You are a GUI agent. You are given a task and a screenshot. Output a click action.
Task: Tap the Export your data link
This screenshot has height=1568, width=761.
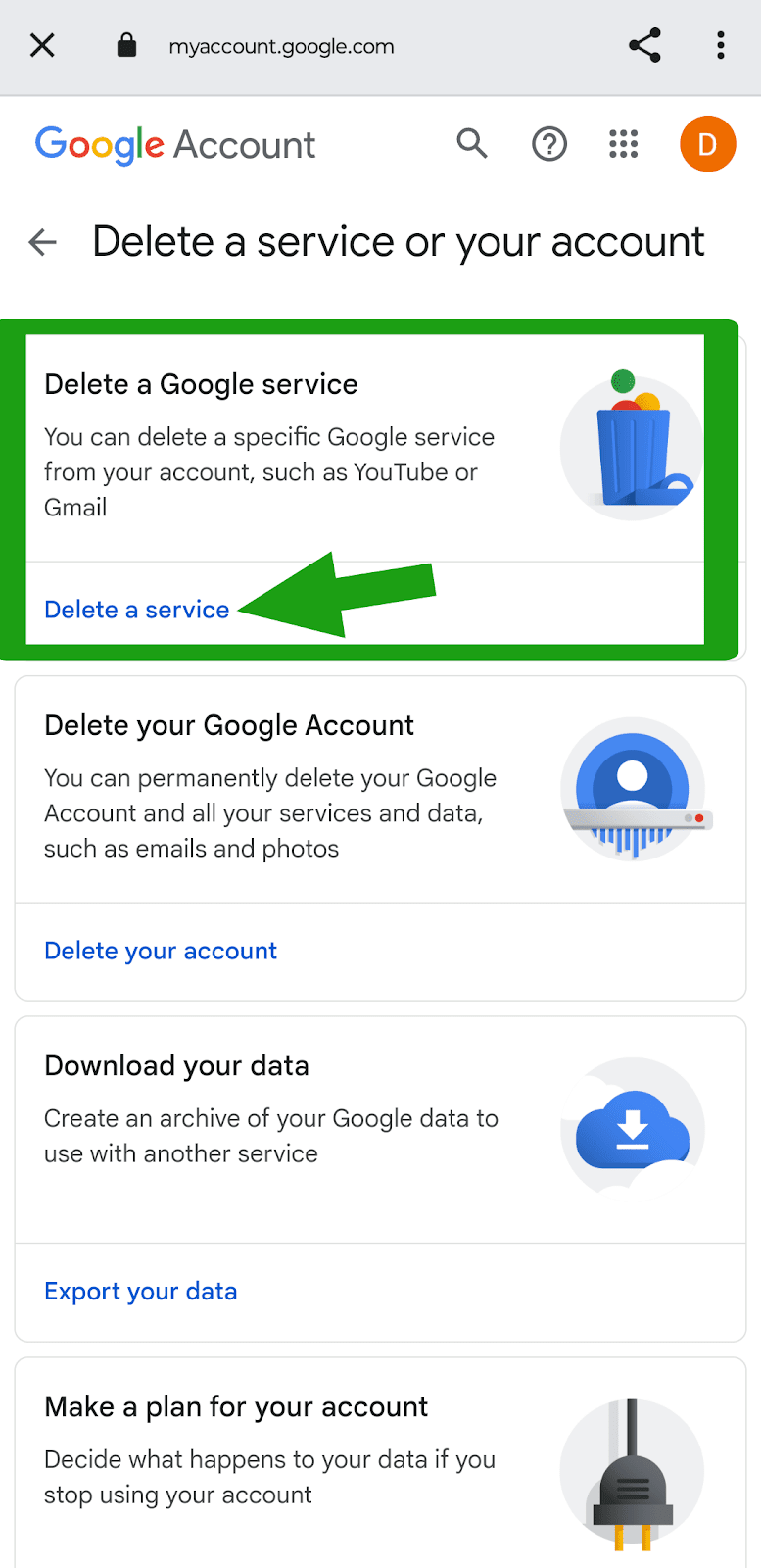[x=141, y=1292]
